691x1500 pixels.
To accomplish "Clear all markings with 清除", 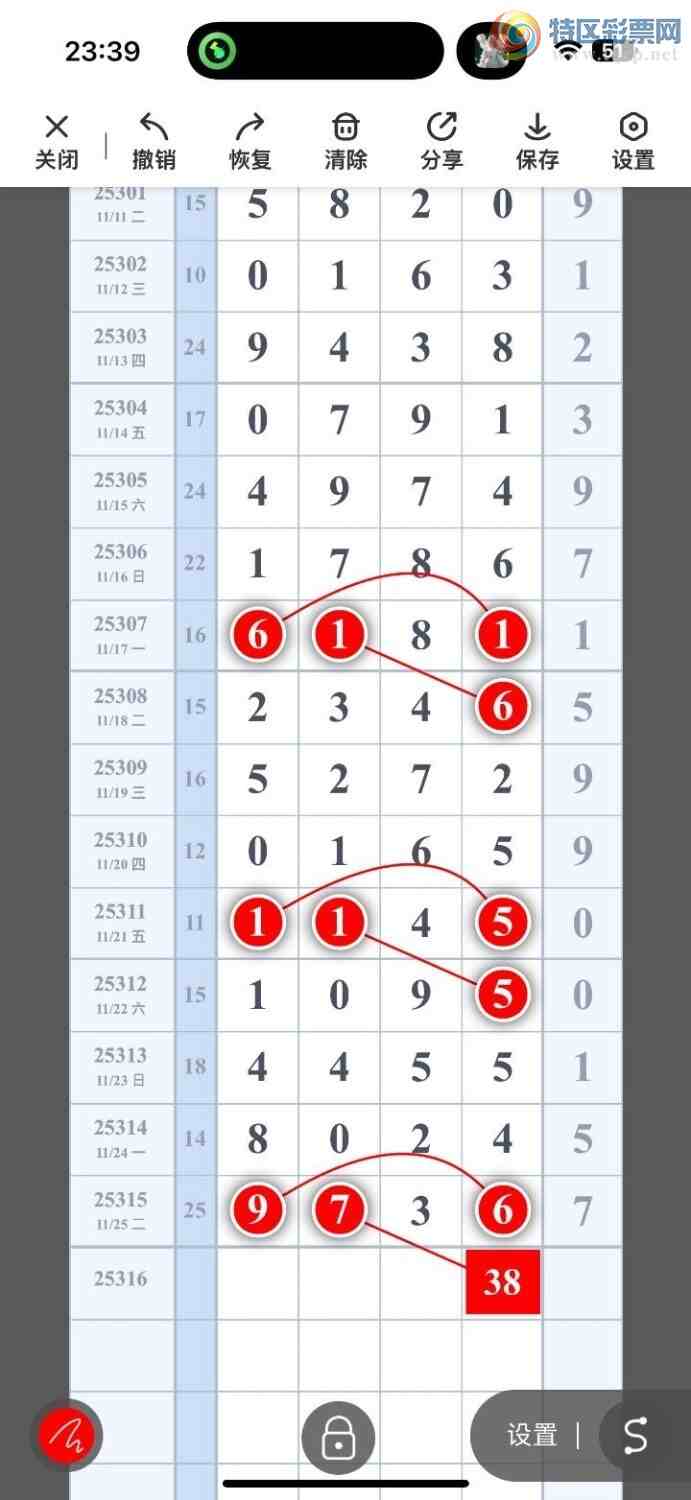I will [346, 141].
